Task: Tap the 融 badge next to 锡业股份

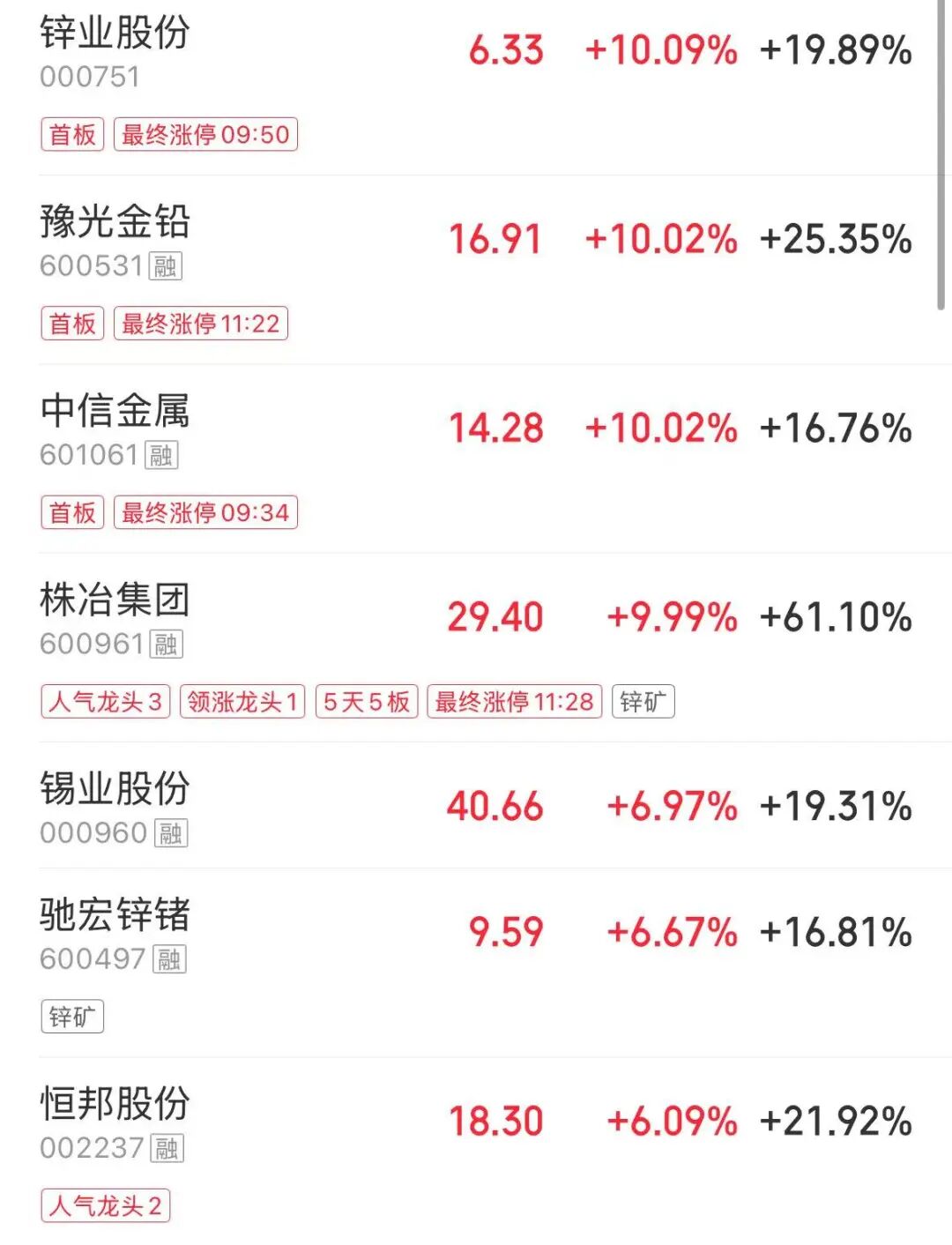Action: pos(173,833)
